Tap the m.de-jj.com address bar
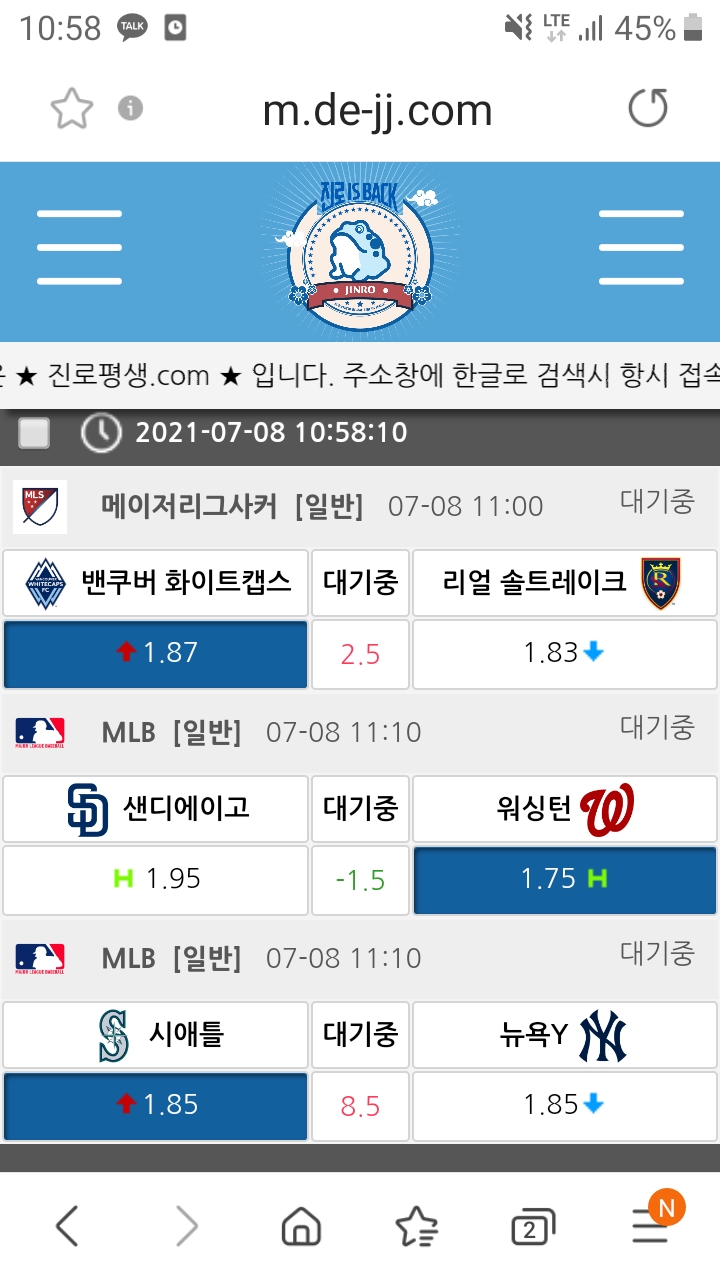Screen dimensions: 720x1280 pos(377,110)
